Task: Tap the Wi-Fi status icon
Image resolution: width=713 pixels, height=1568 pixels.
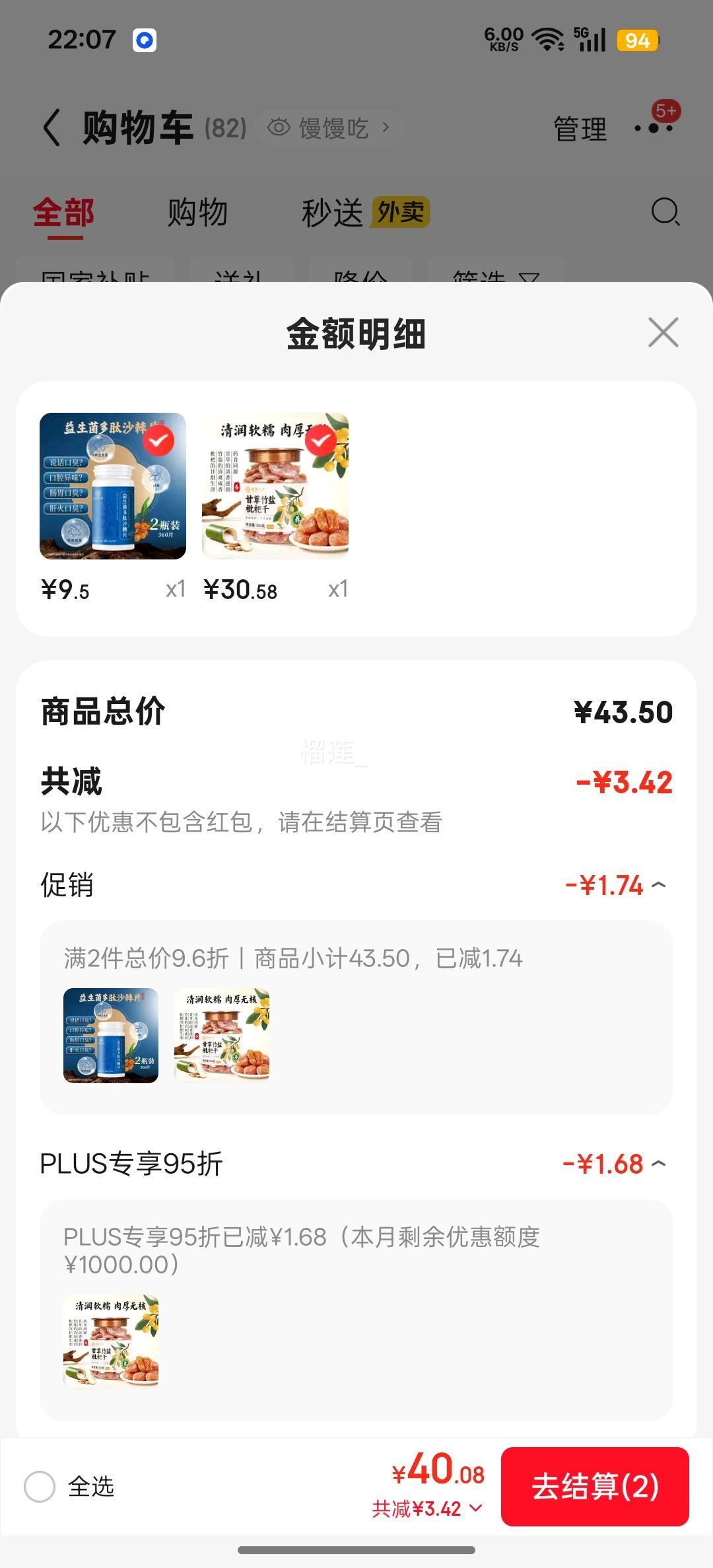Action: (548, 40)
